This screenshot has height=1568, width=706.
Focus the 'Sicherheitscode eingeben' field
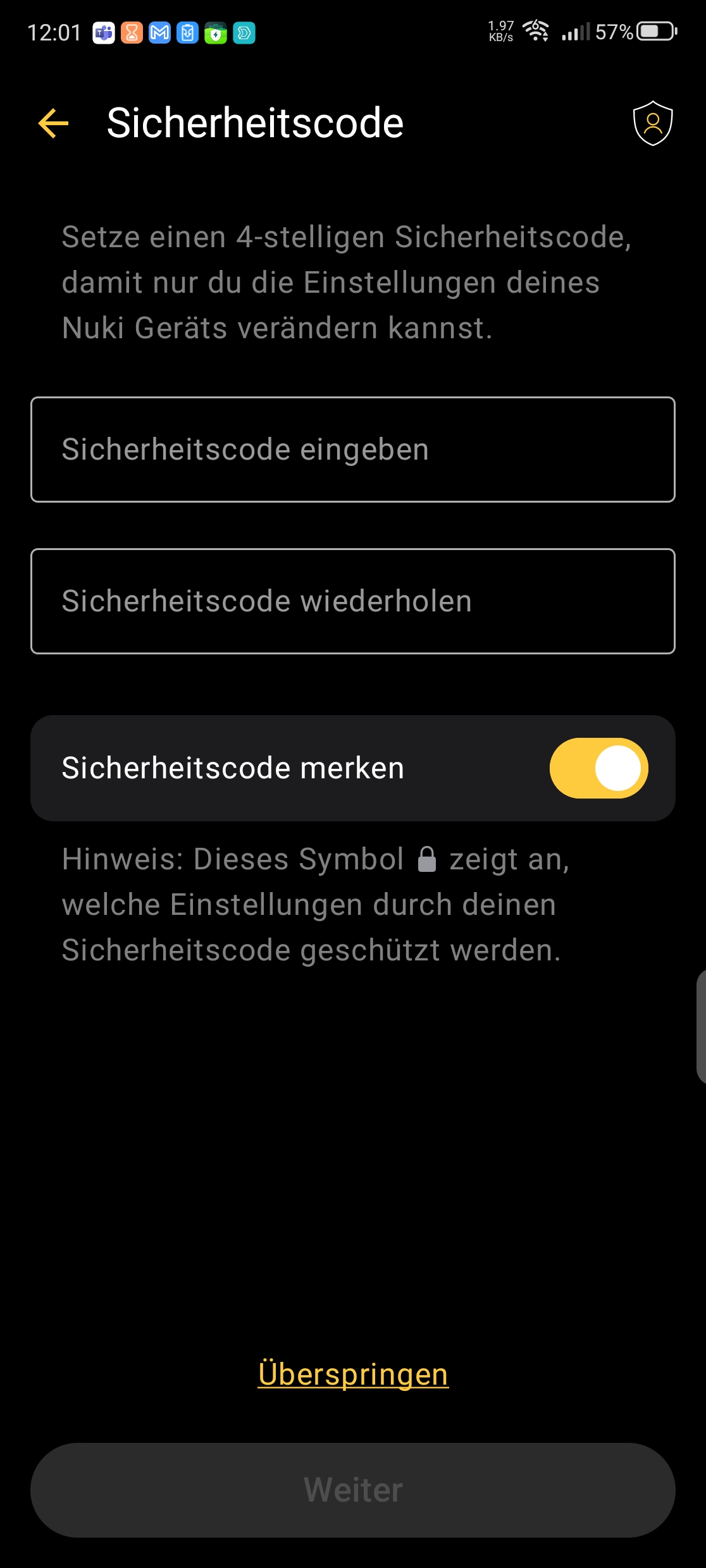click(x=353, y=450)
